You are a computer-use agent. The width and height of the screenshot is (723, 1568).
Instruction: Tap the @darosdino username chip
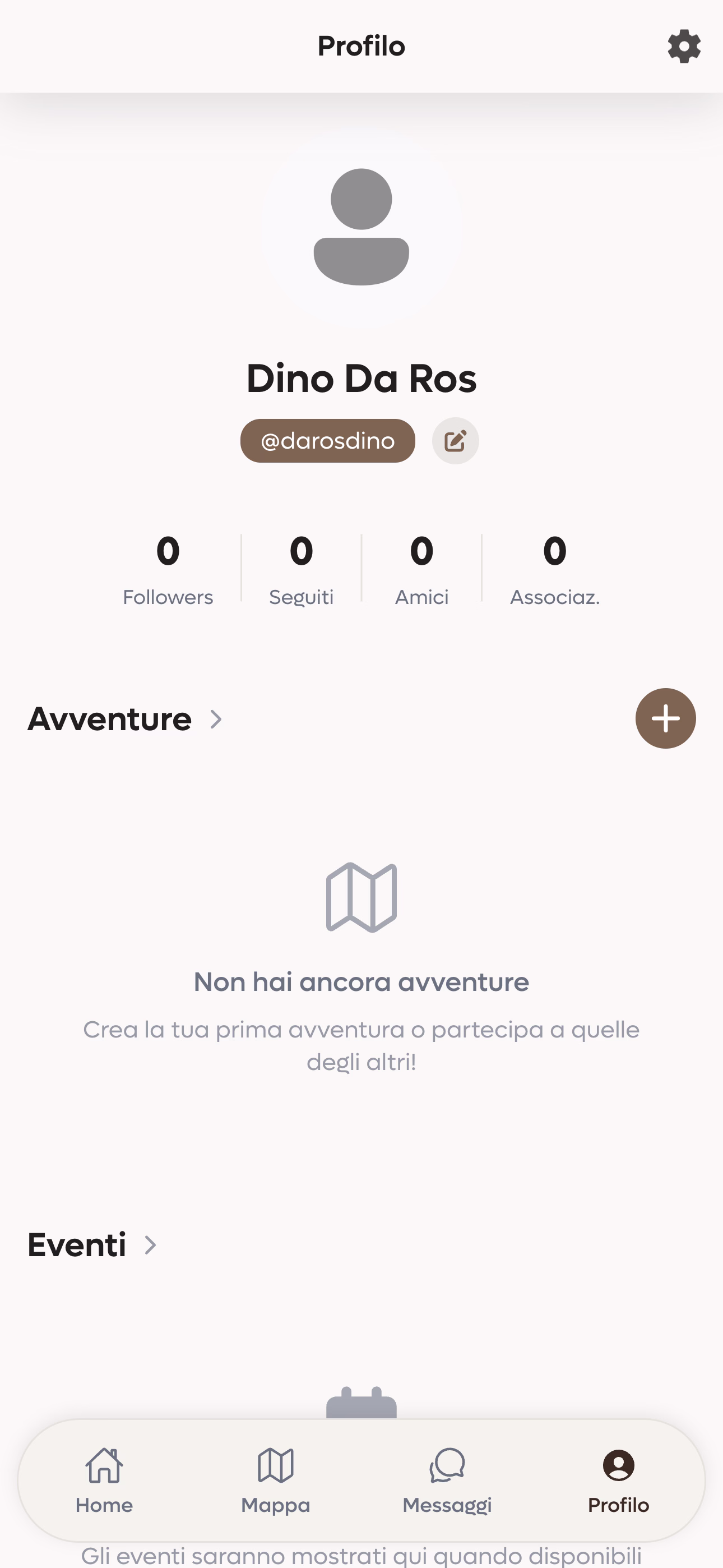click(x=327, y=441)
